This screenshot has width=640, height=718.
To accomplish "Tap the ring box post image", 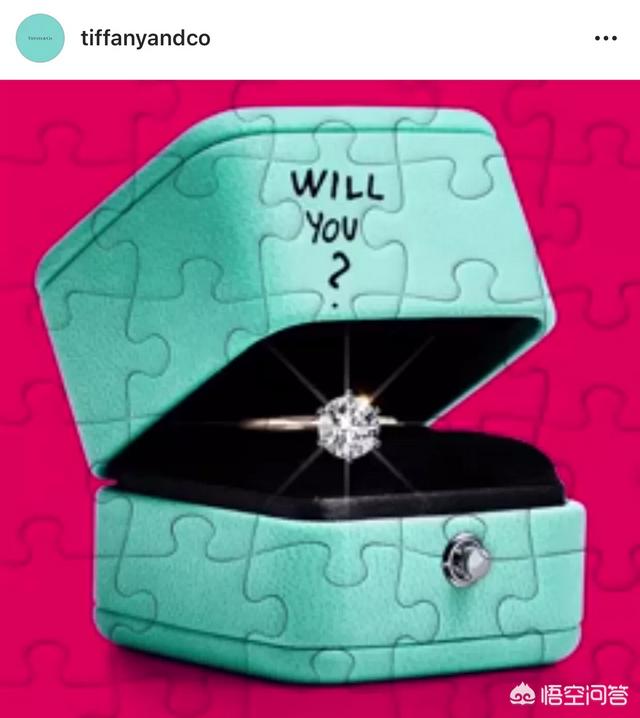I will point(320,400).
